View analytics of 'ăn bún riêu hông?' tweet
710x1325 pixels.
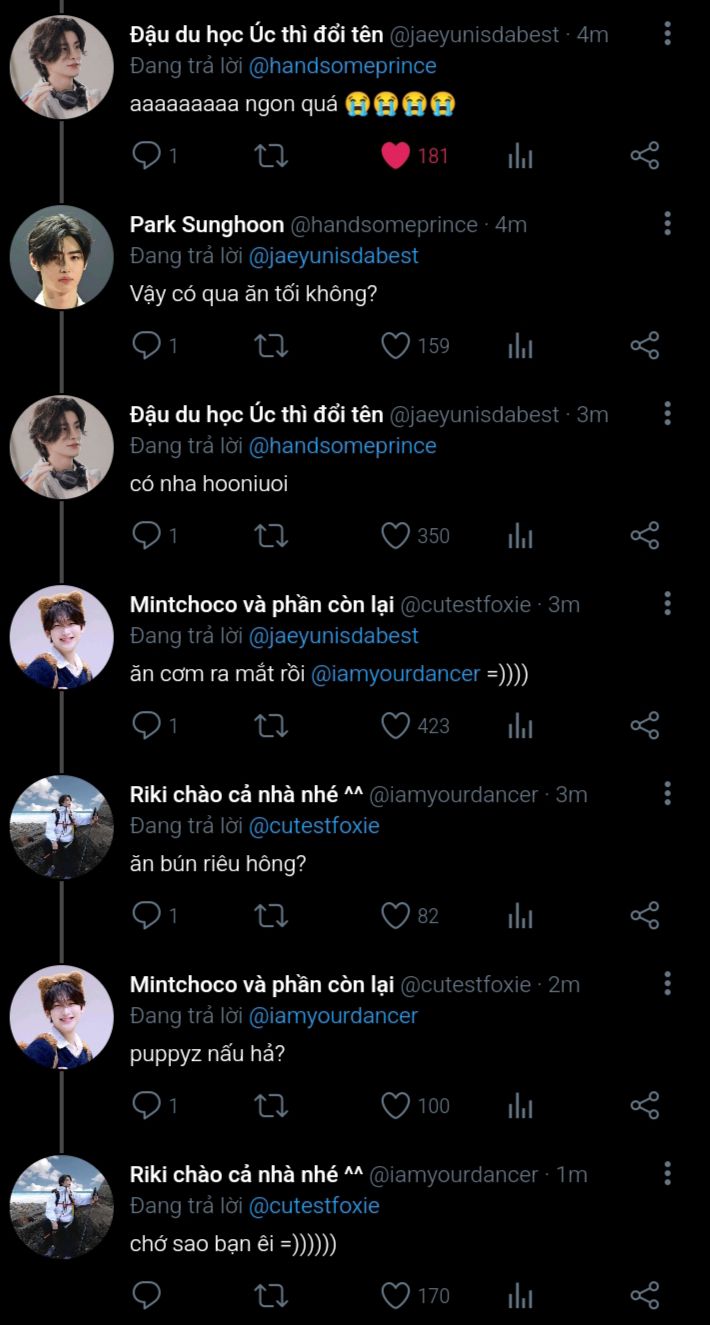click(x=520, y=916)
